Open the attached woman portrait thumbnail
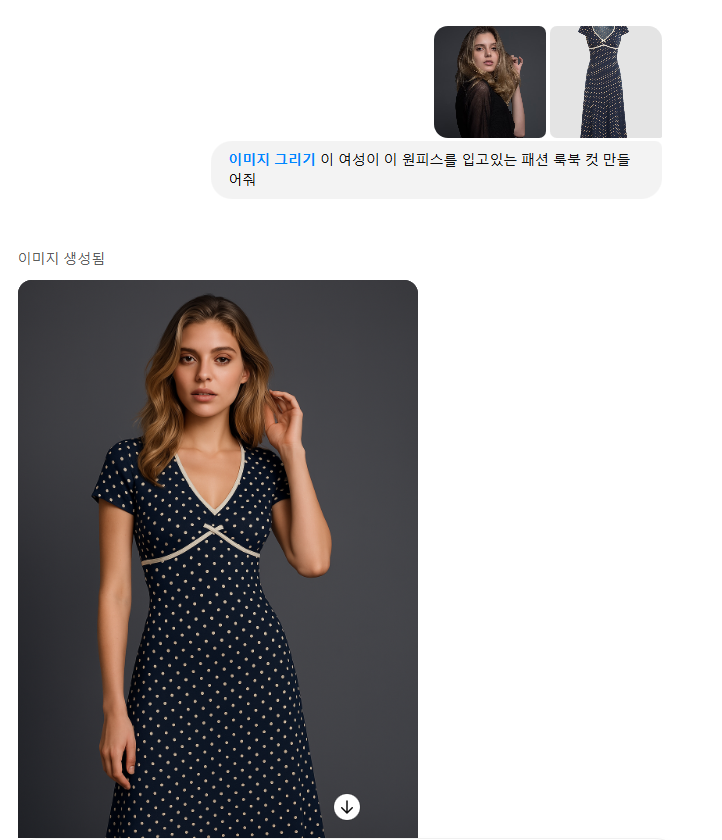The height and width of the screenshot is (840, 722). tap(490, 82)
